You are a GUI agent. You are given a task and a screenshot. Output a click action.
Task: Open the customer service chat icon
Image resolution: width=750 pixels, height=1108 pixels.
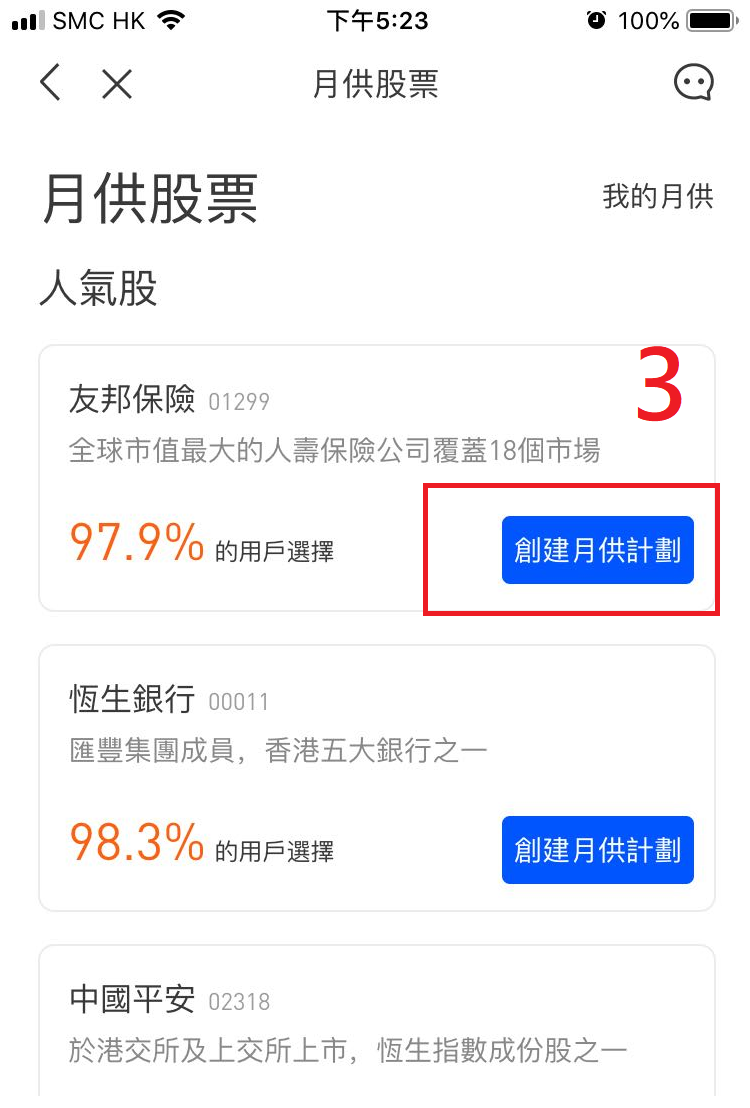pos(694,83)
